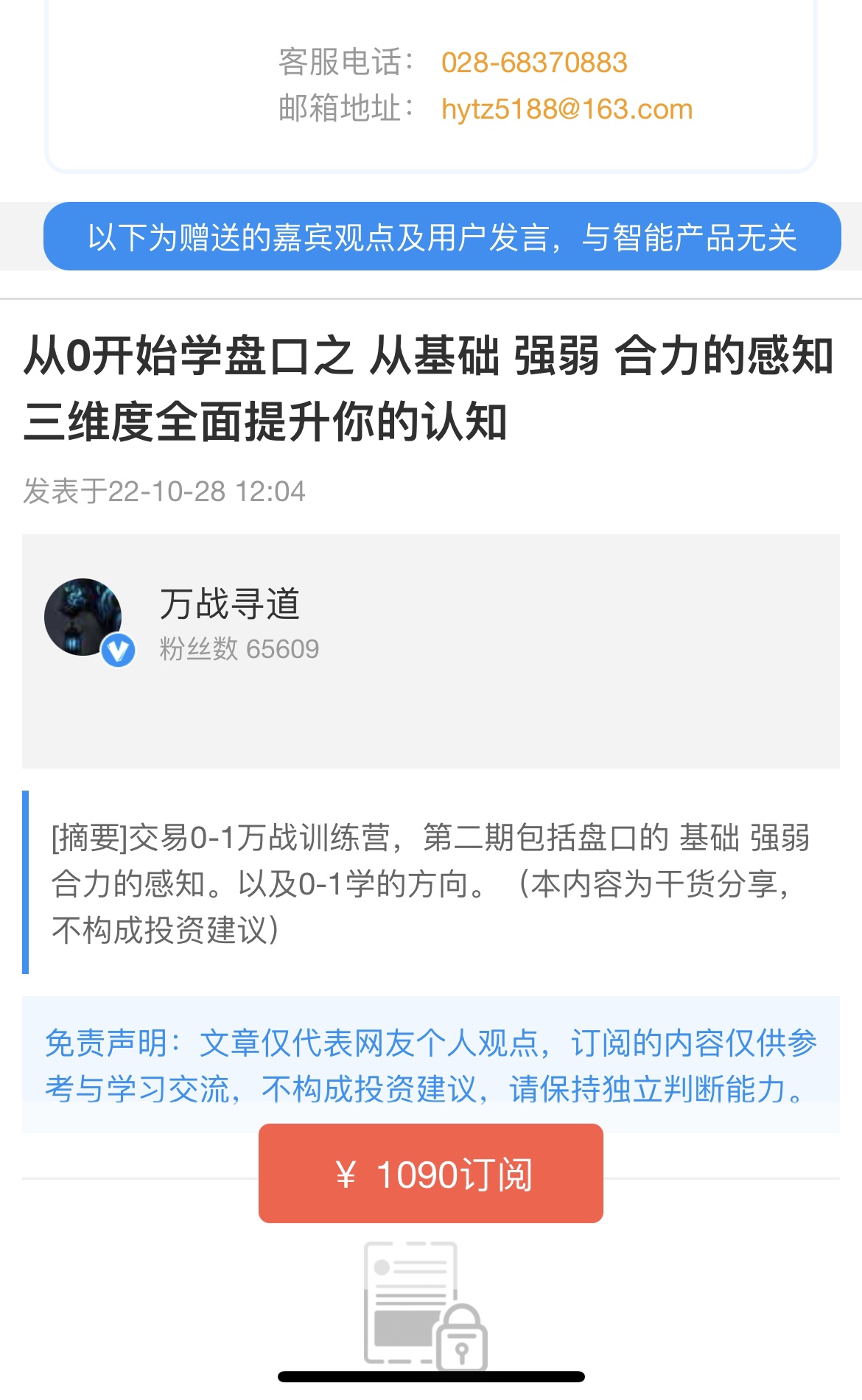This screenshot has height=1400, width=862.
Task: Open email address hytz5188@163.com
Action: click(567, 109)
